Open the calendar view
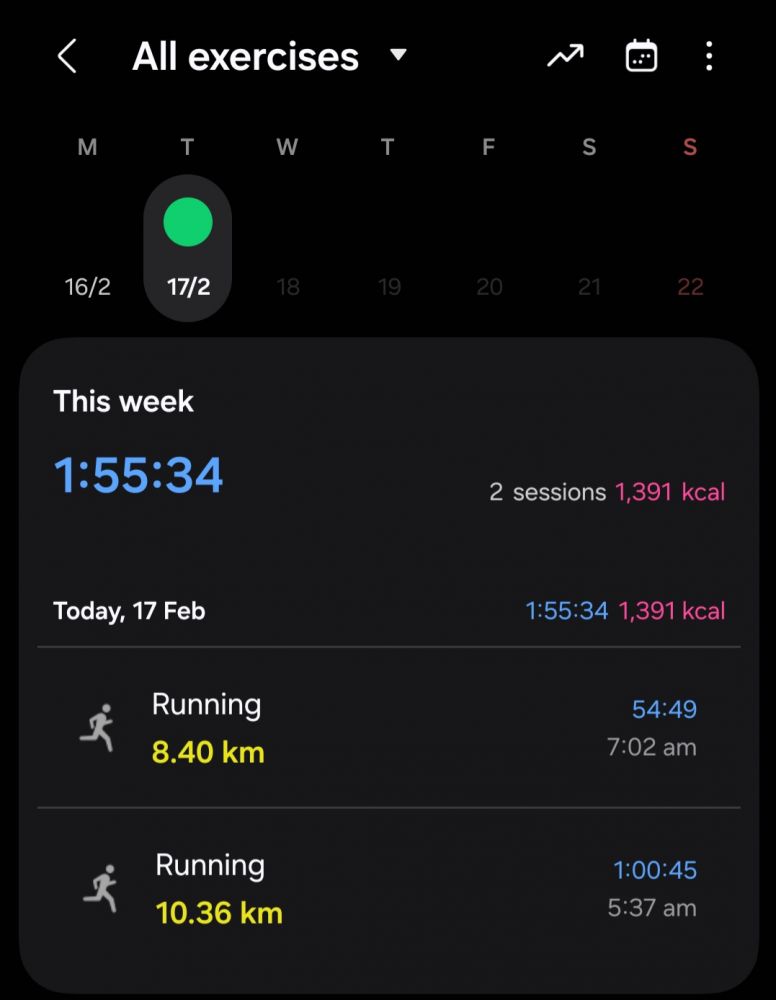776x1000 pixels. (x=641, y=57)
